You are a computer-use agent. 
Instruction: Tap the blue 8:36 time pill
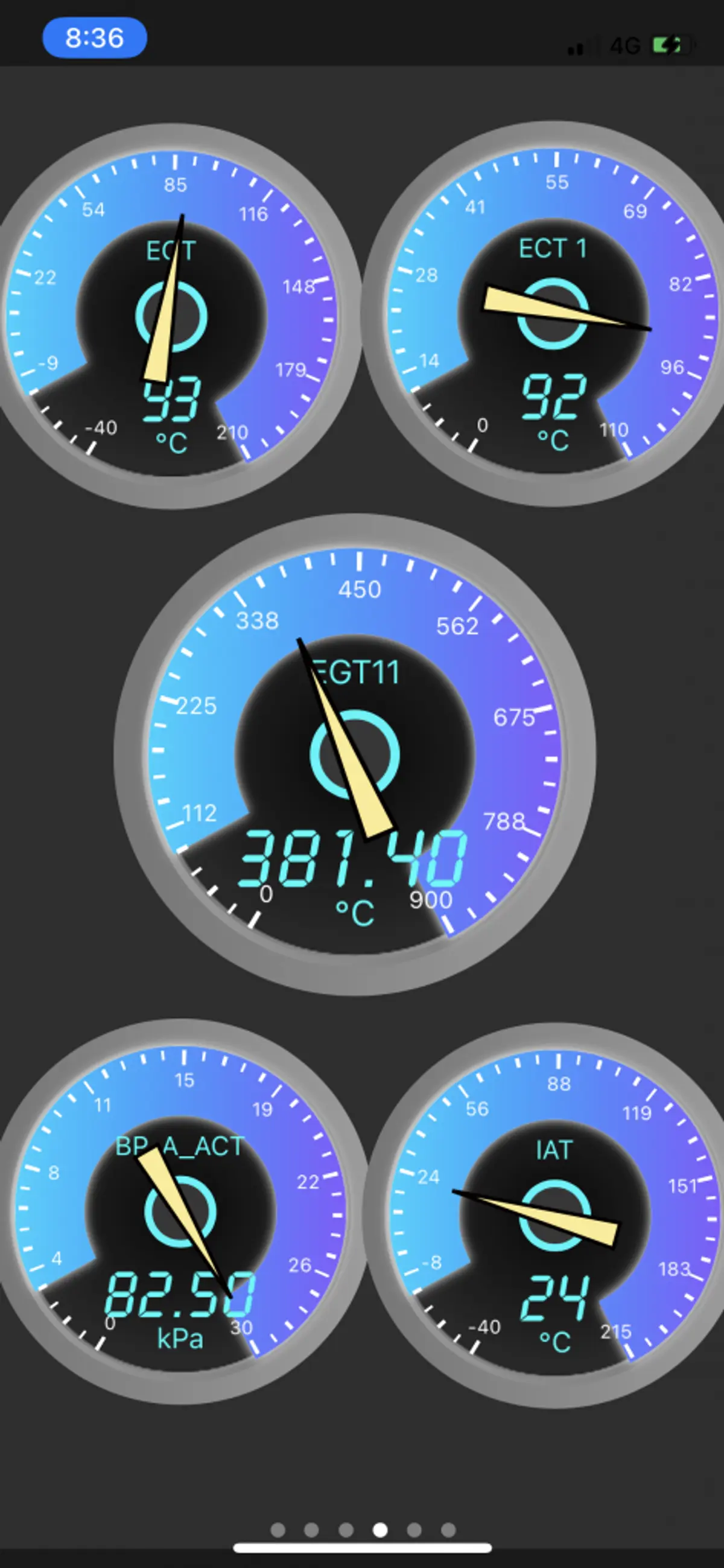click(94, 38)
